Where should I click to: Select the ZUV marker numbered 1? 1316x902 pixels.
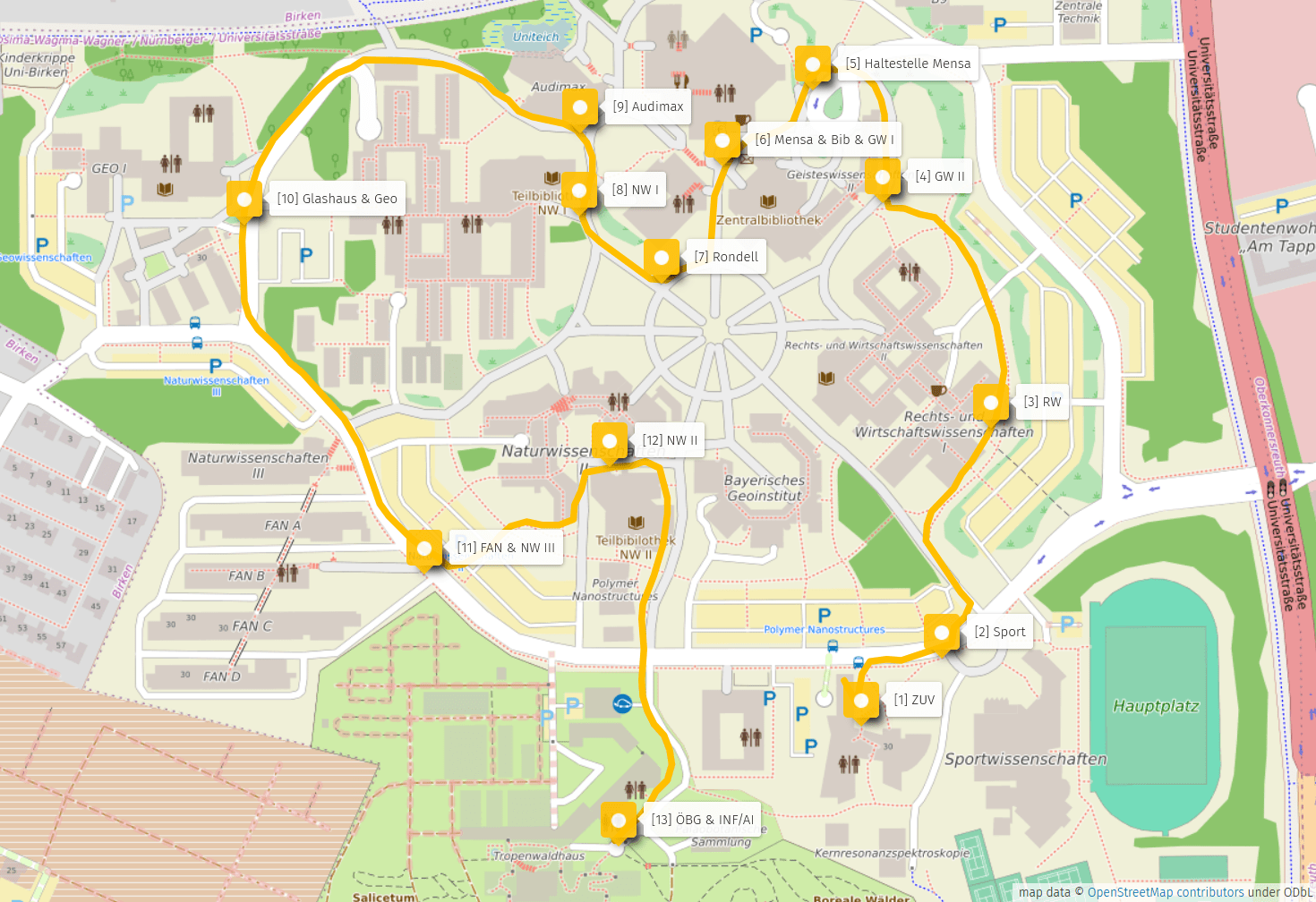[861, 701]
